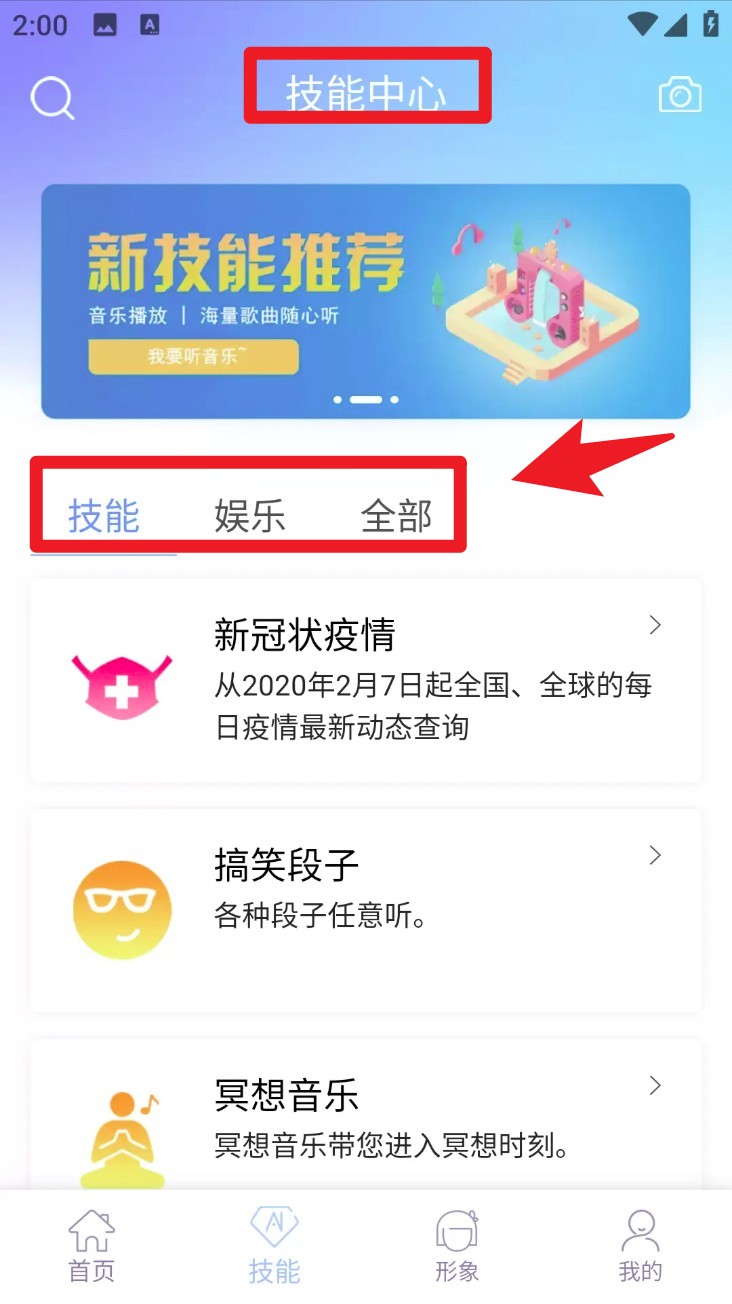
Task: Select the 技能 category tab
Action: pos(103,517)
